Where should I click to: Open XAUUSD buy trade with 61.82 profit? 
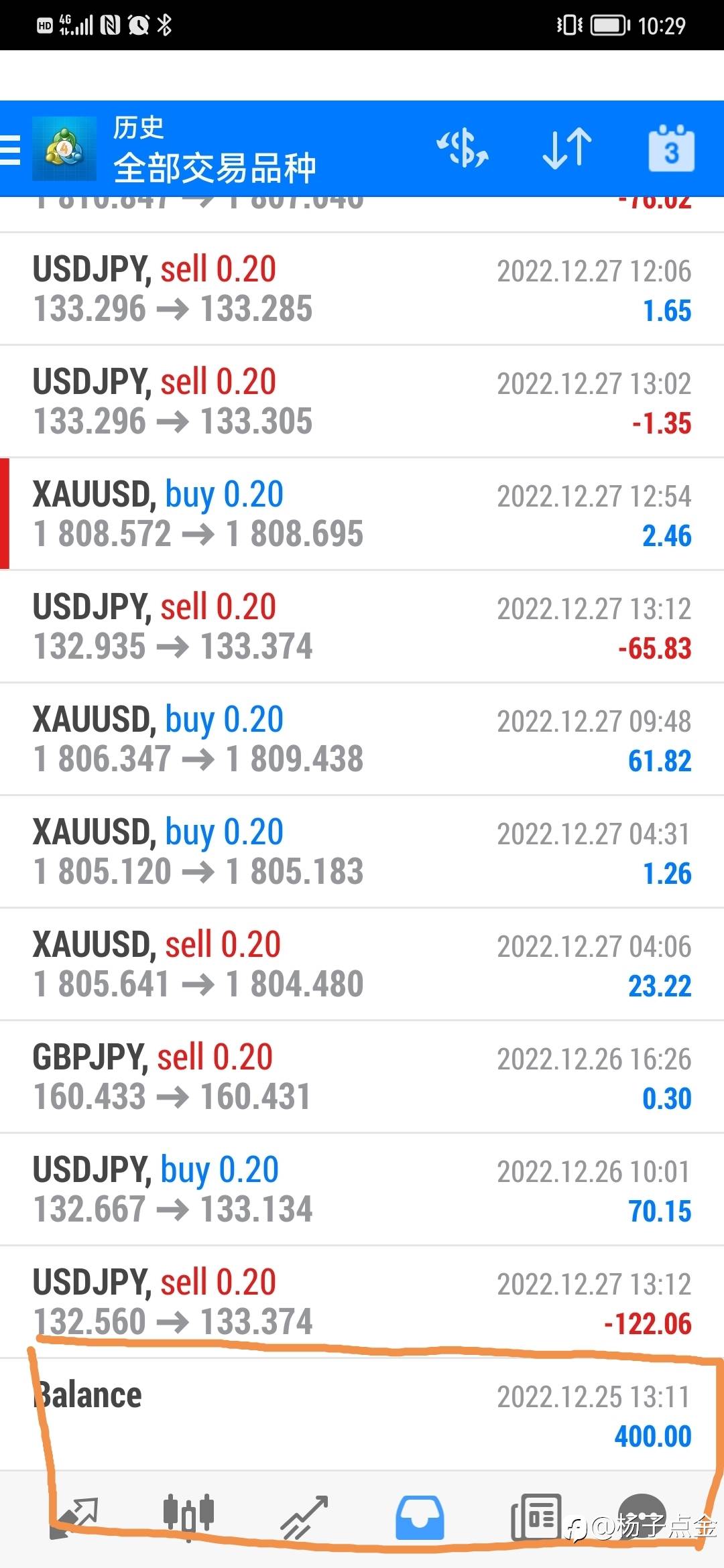pyautogui.click(x=362, y=740)
